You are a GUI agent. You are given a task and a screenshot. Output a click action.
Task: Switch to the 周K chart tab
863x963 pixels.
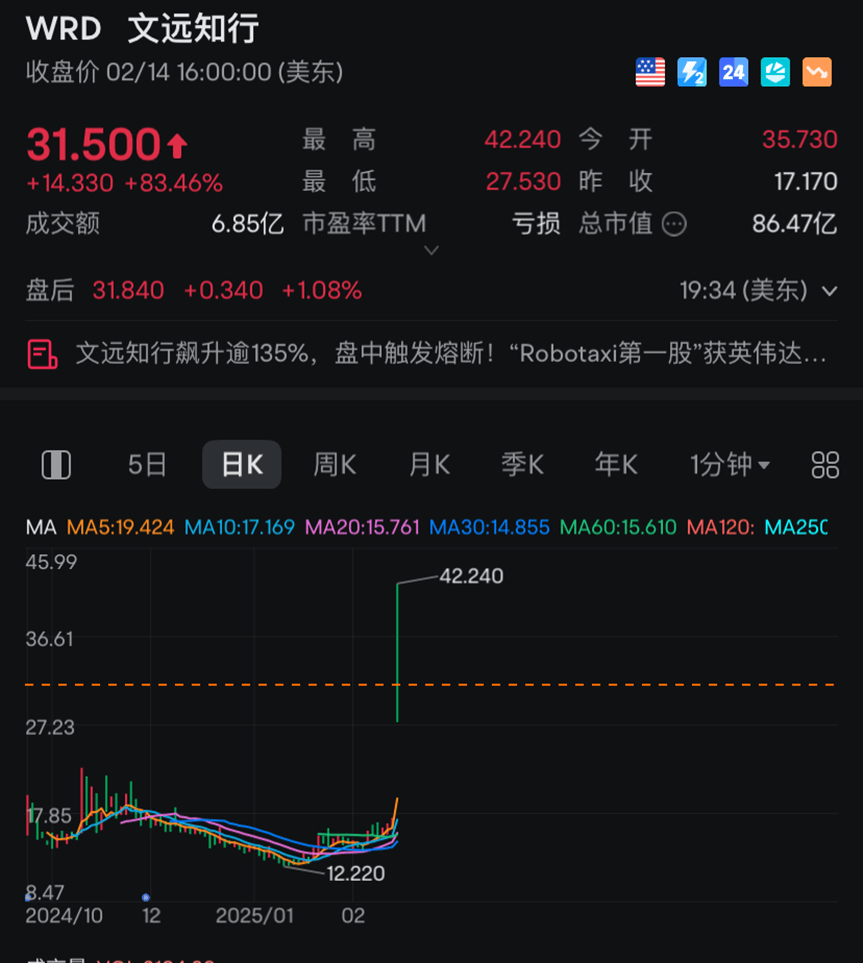click(x=334, y=465)
